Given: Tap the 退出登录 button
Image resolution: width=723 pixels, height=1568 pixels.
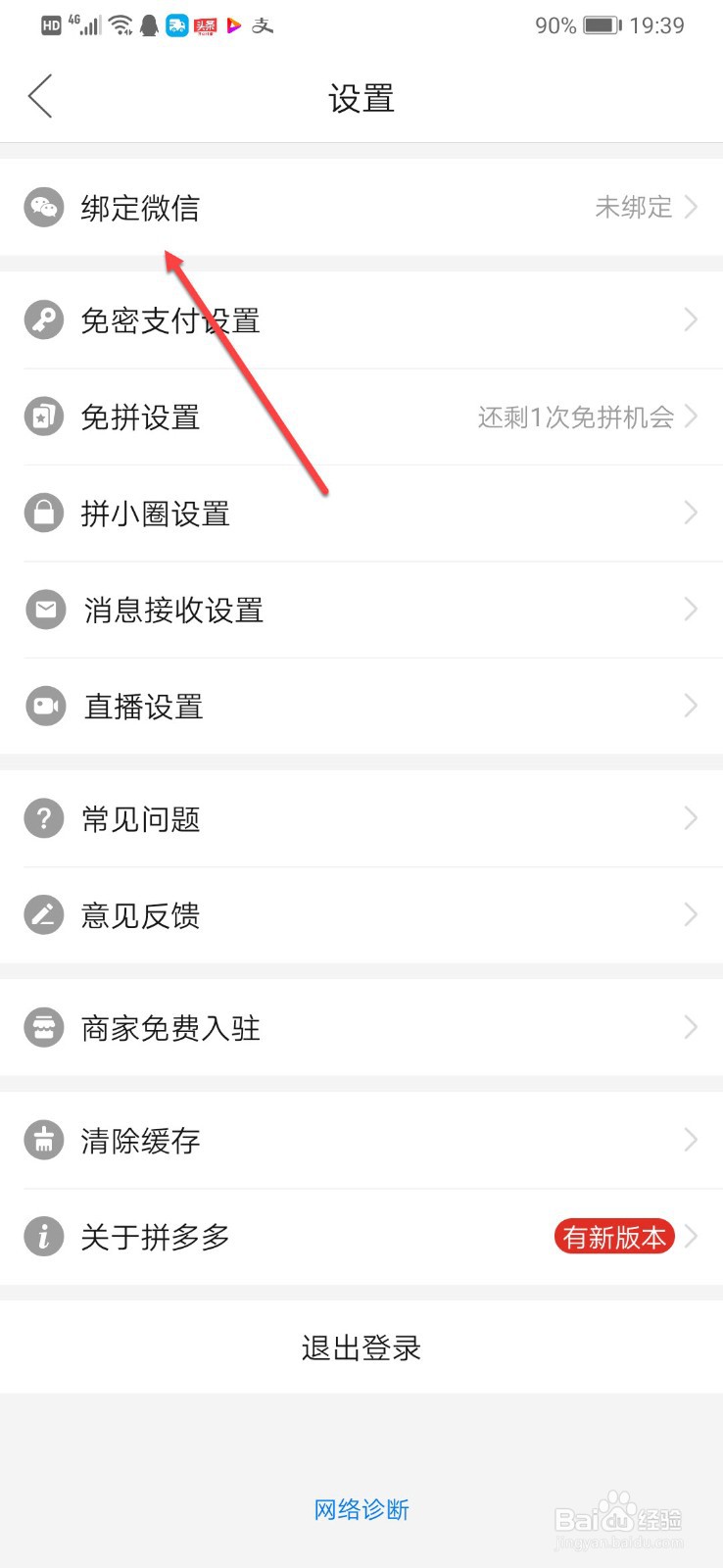Looking at the screenshot, I should pos(361,1347).
